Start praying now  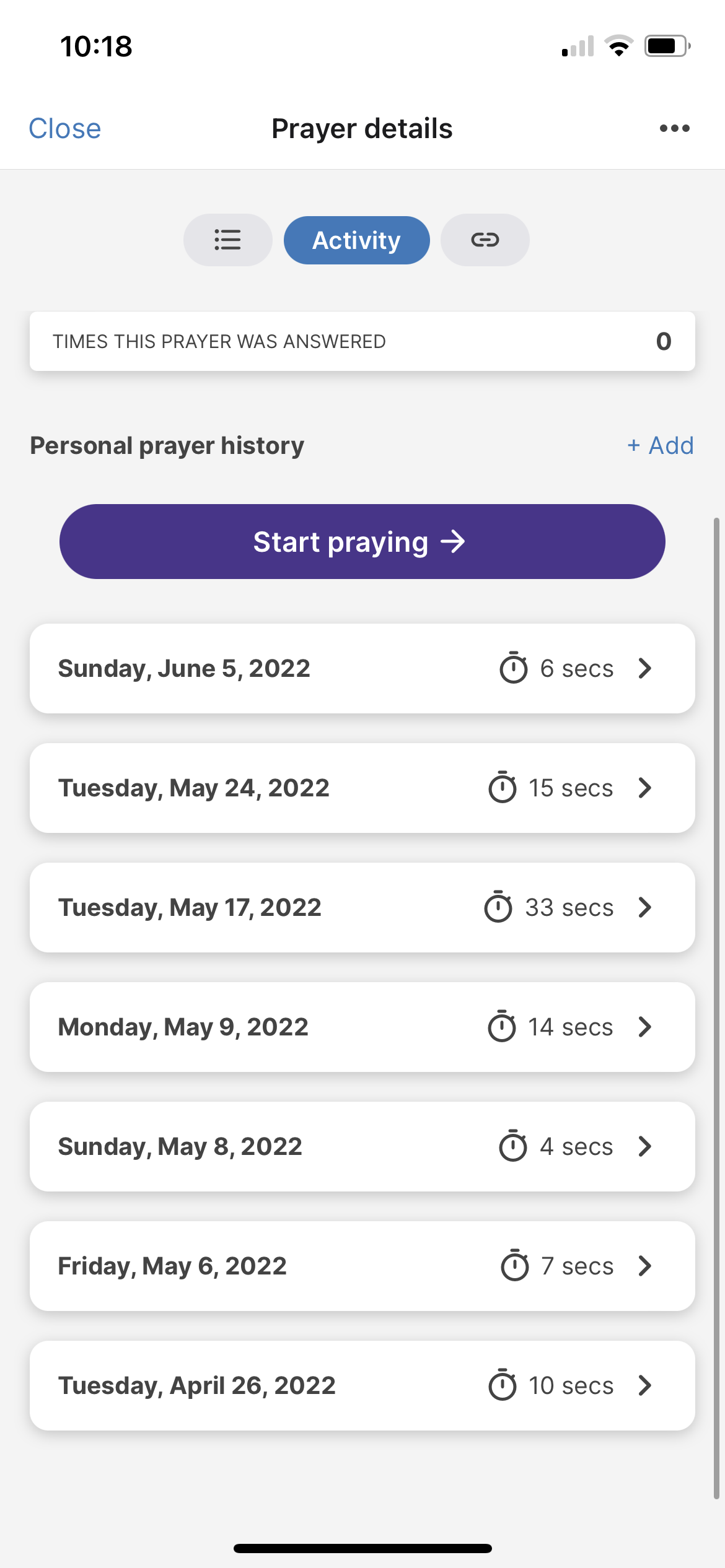(x=362, y=542)
